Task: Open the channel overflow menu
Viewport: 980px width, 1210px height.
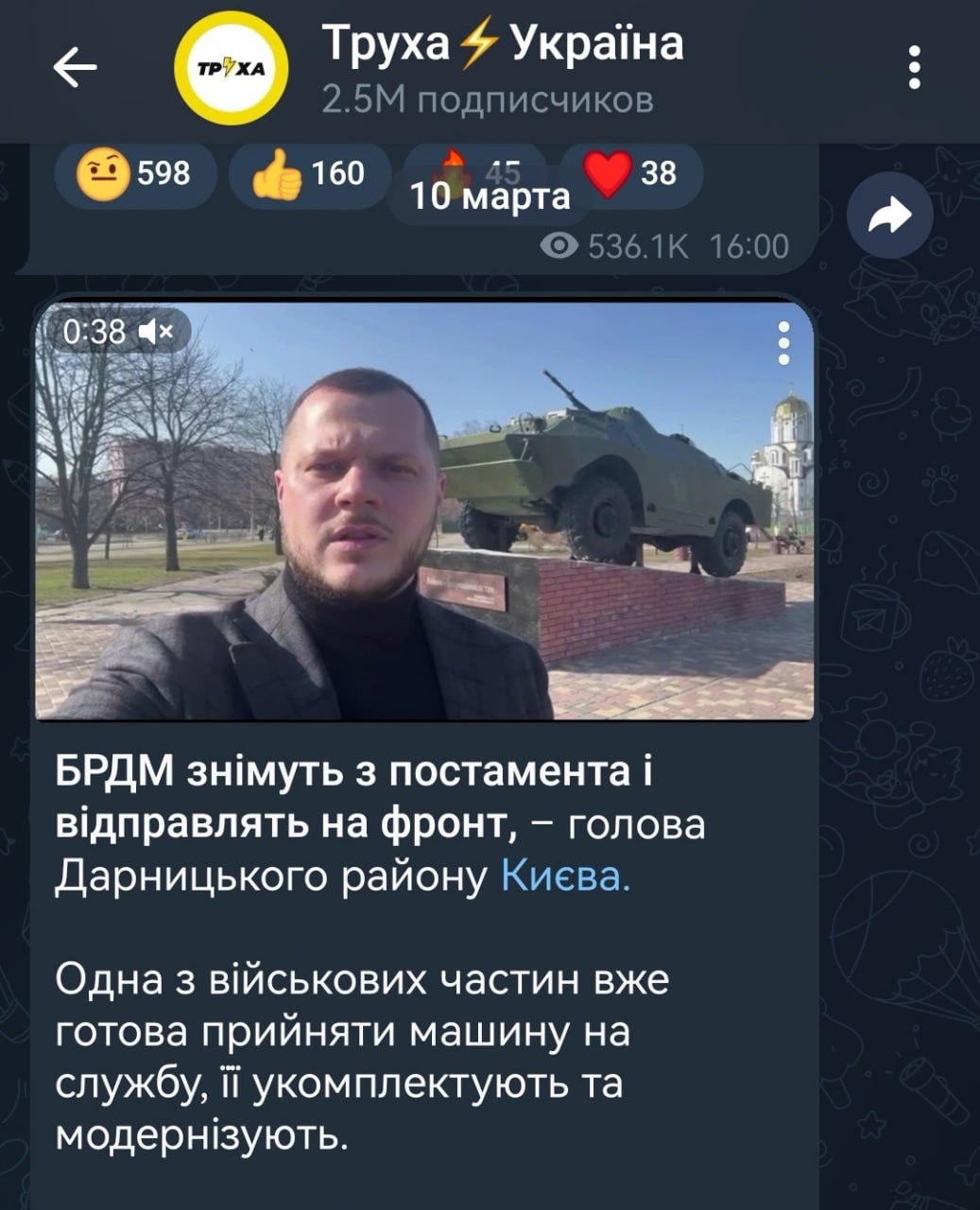Action: (x=914, y=68)
